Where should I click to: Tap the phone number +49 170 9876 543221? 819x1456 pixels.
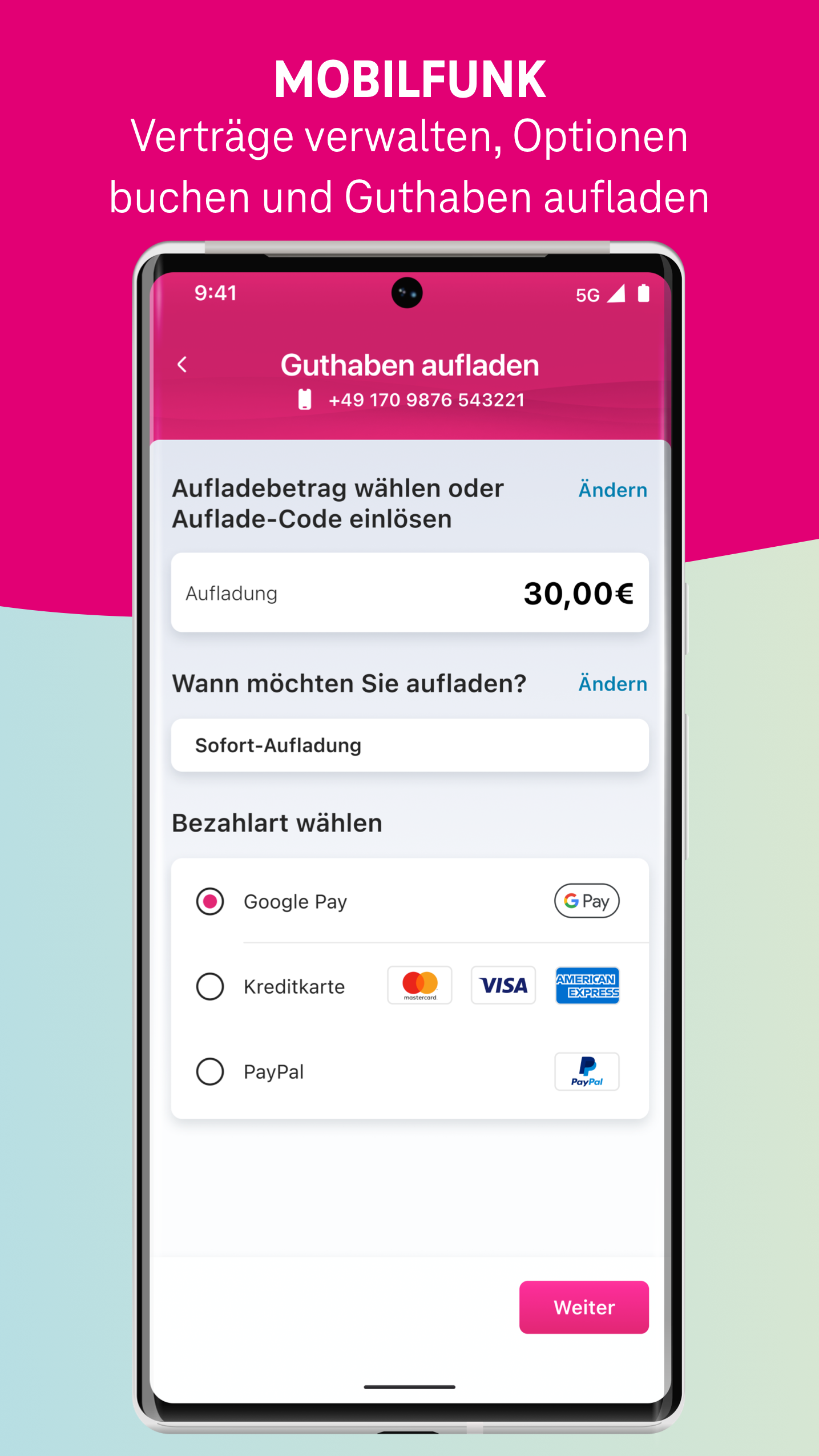coord(426,399)
